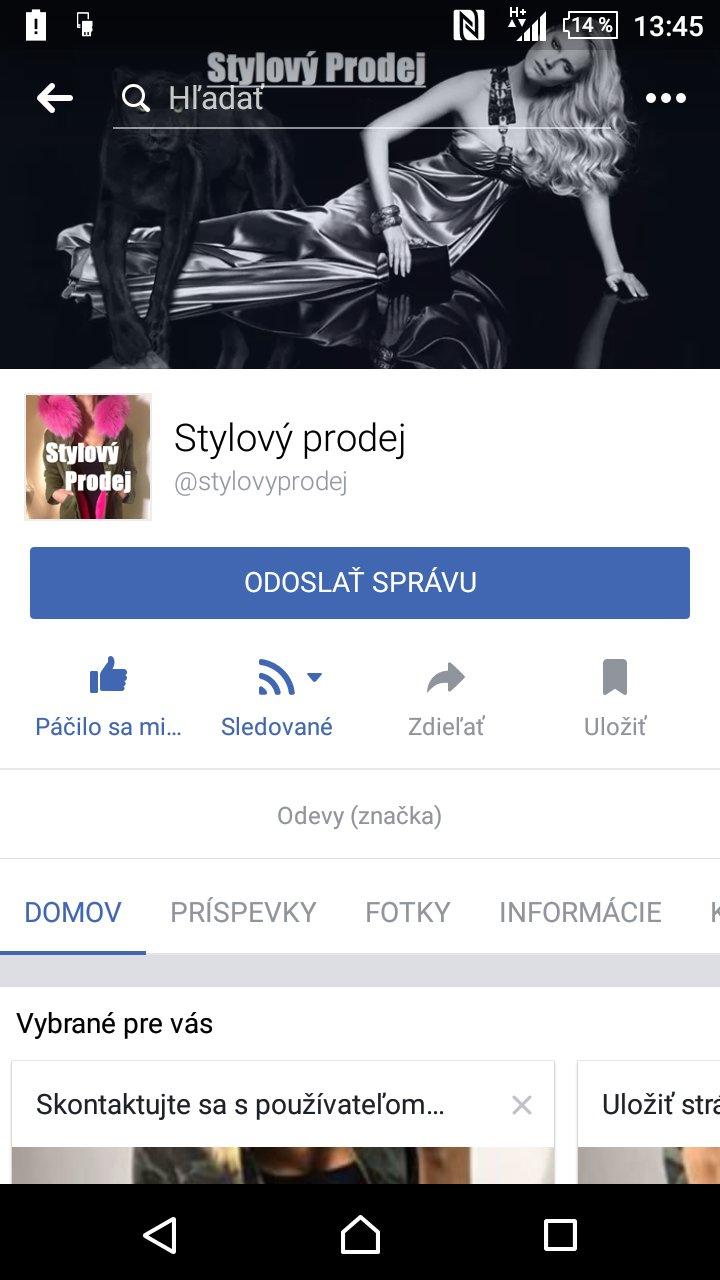Tap the system home button

(360, 1235)
